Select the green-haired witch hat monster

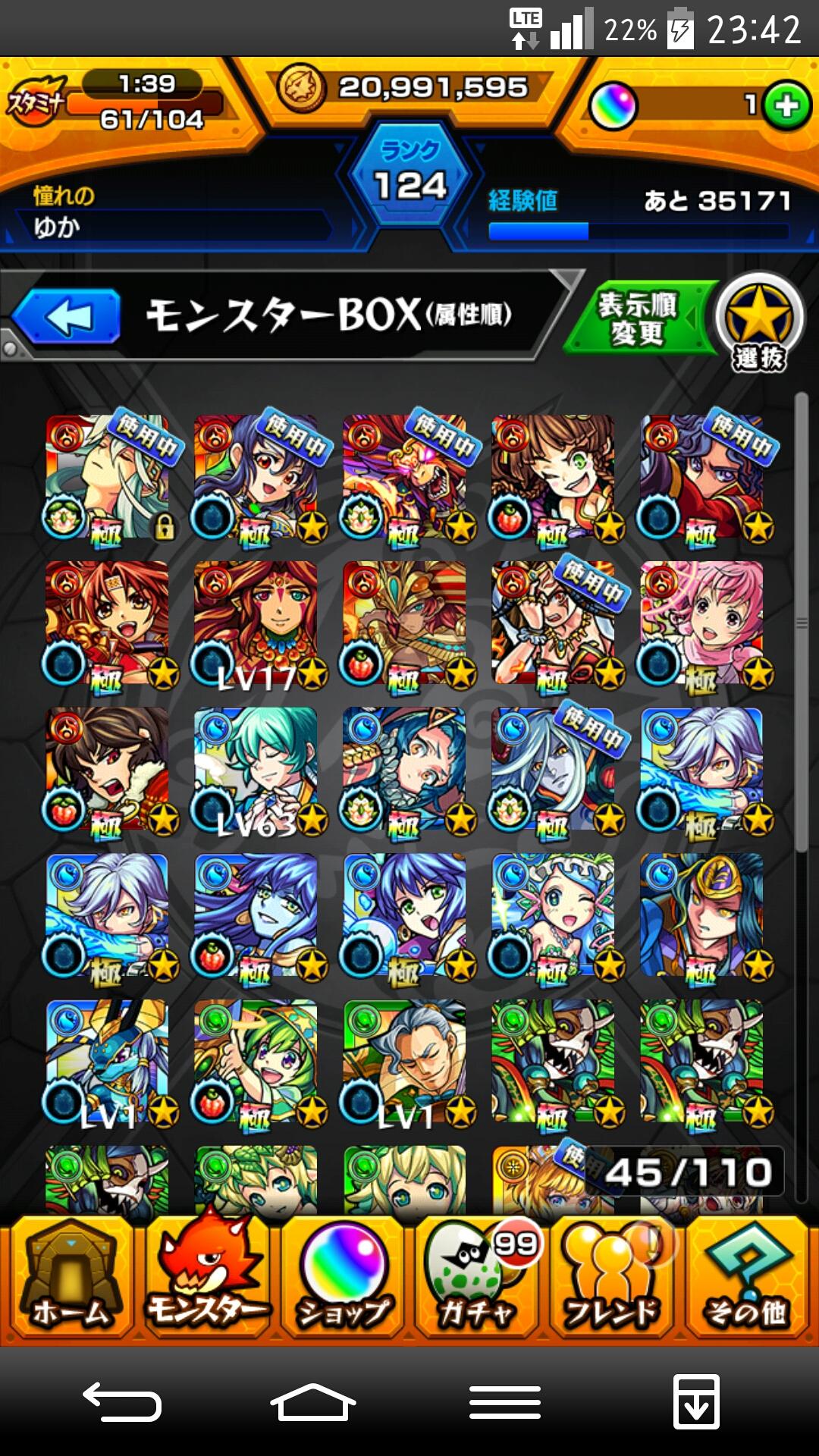tap(256, 1063)
